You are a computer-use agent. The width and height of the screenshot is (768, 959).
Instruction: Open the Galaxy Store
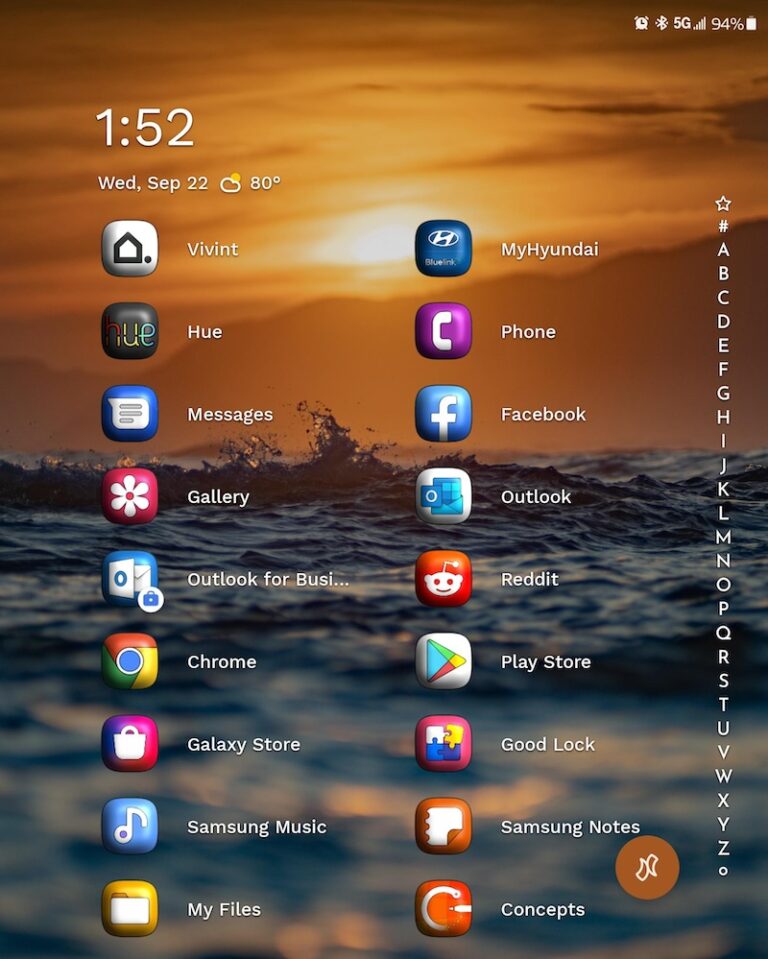[x=130, y=744]
